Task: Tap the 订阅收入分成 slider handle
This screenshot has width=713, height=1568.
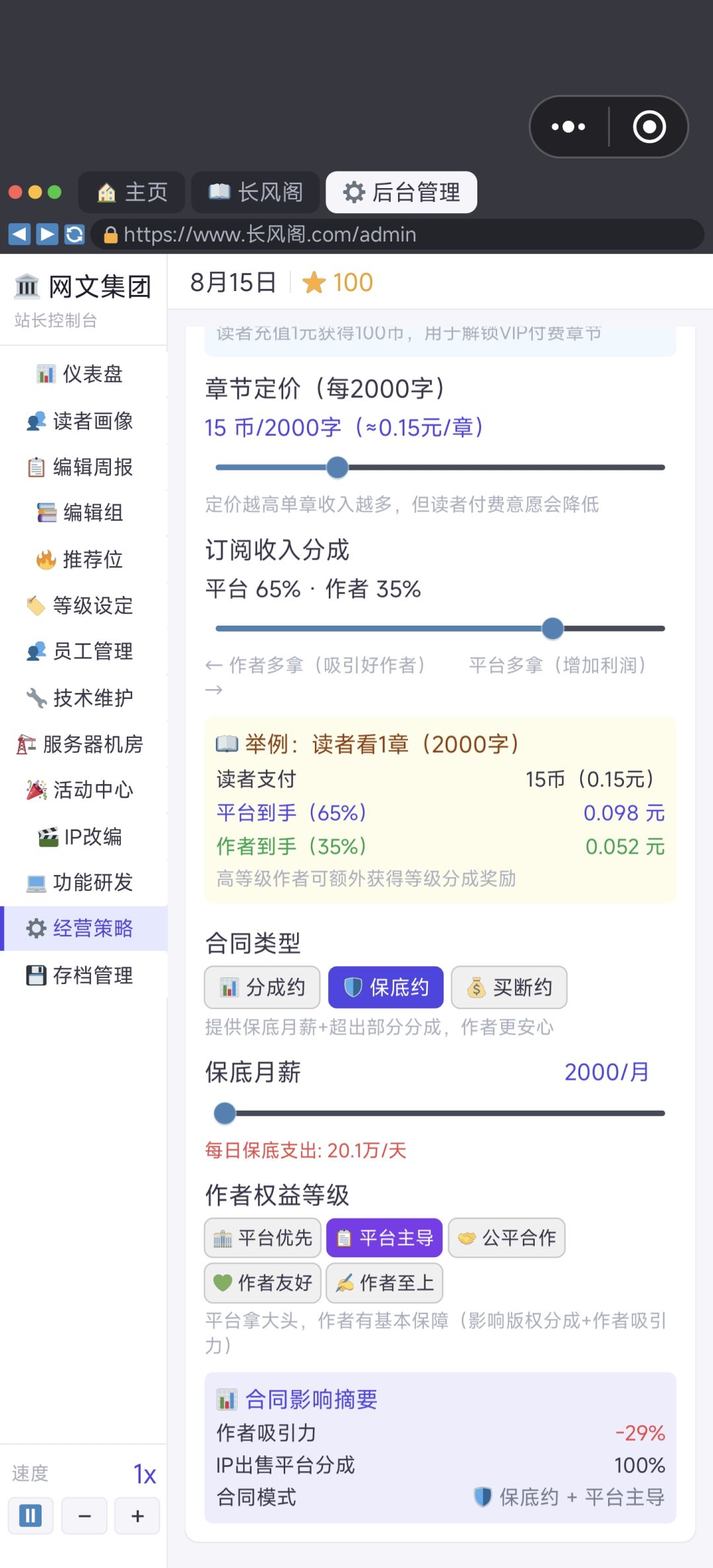Action: coord(553,628)
